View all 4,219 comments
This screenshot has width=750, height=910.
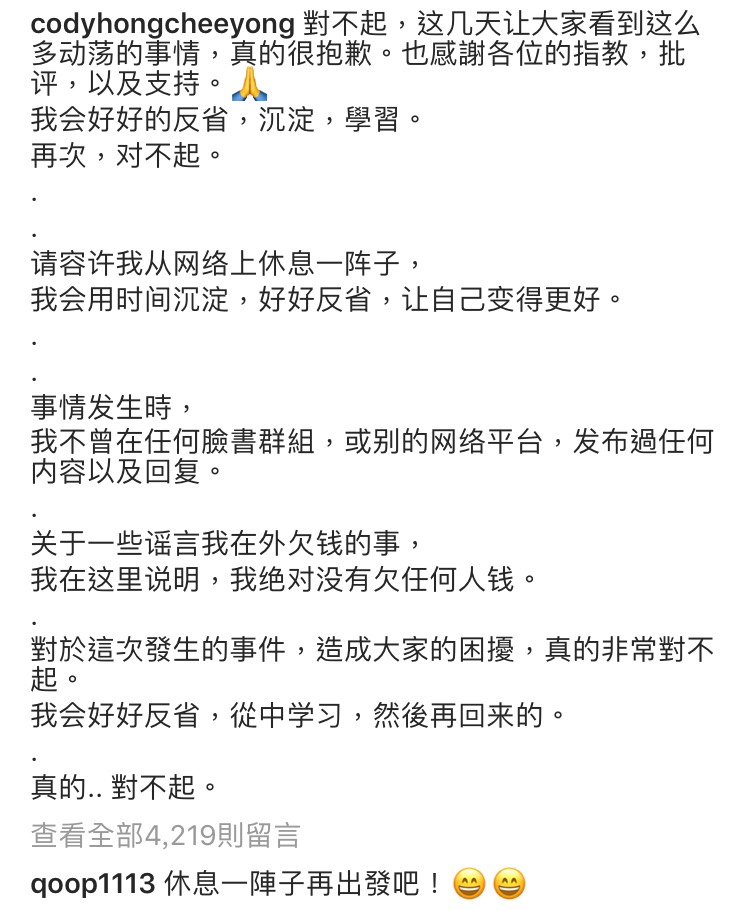click(165, 835)
